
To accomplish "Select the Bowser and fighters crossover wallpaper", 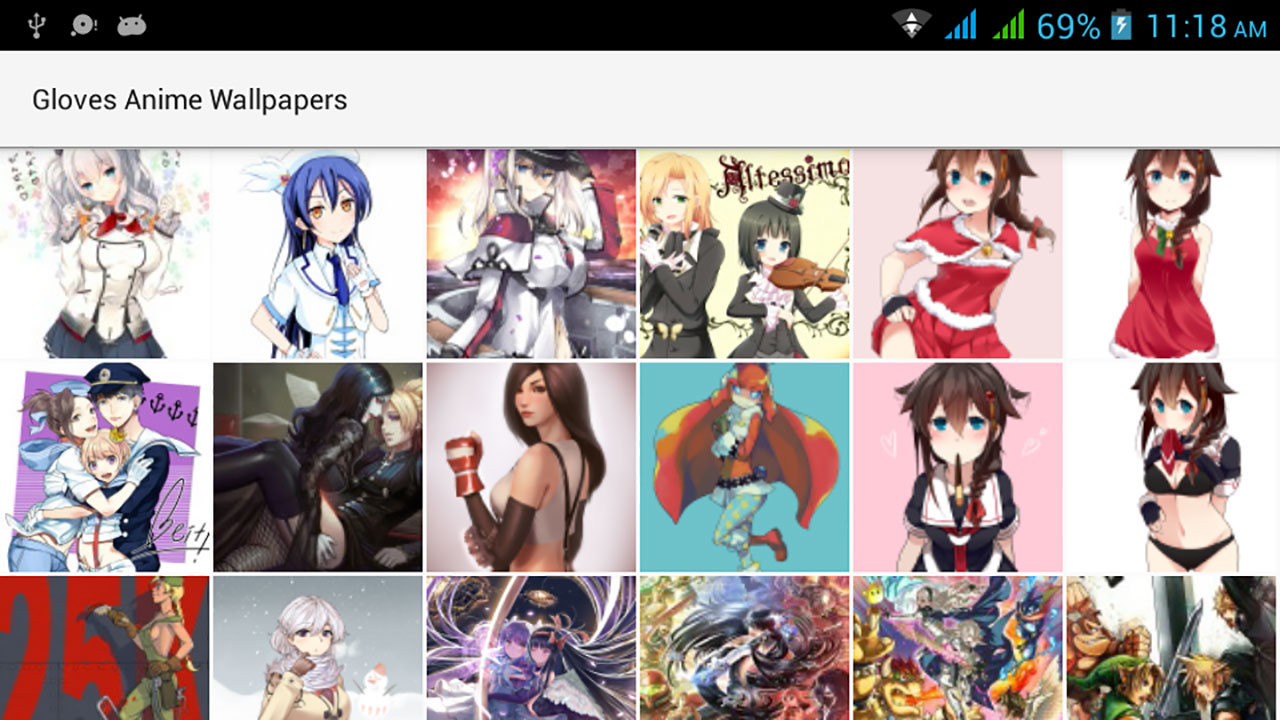I will point(957,648).
